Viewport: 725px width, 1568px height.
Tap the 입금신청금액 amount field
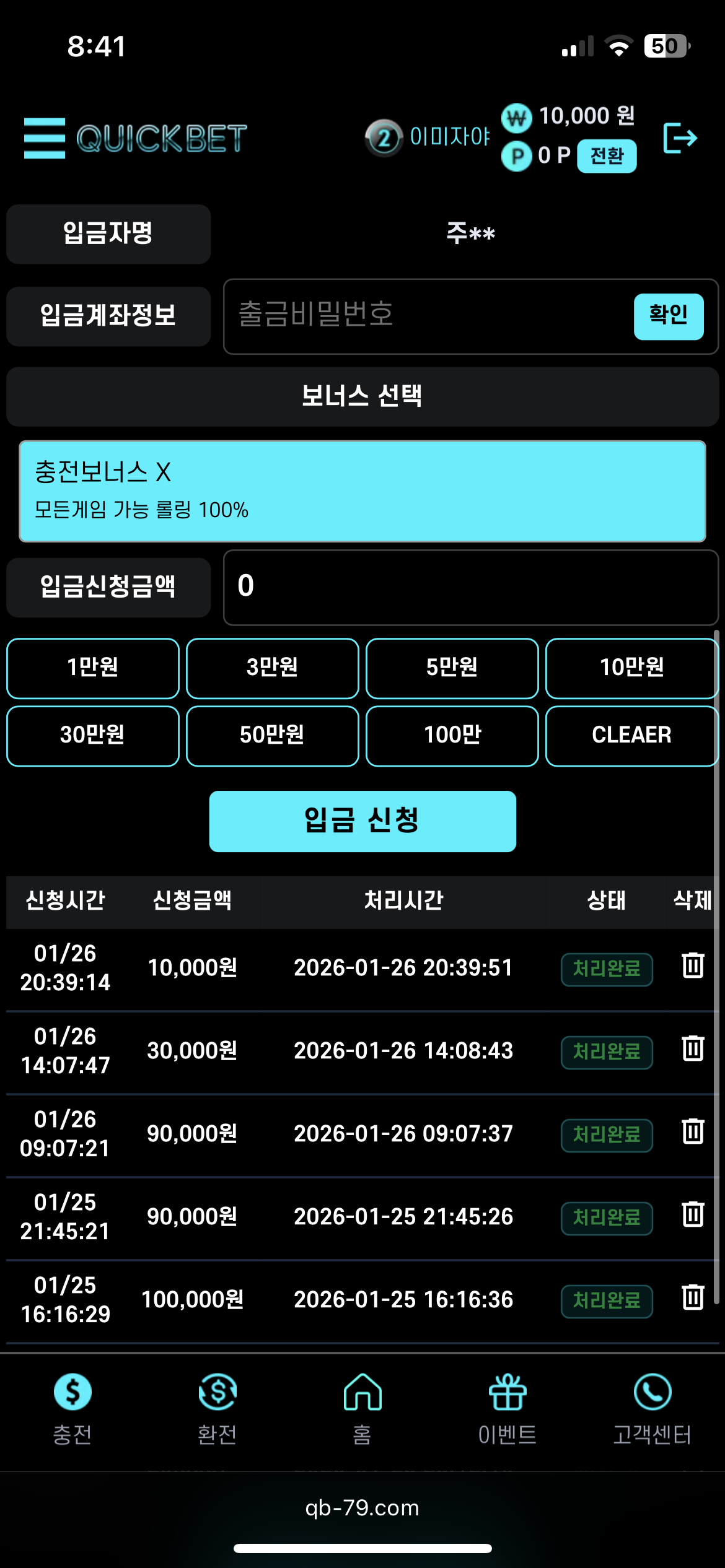(470, 587)
